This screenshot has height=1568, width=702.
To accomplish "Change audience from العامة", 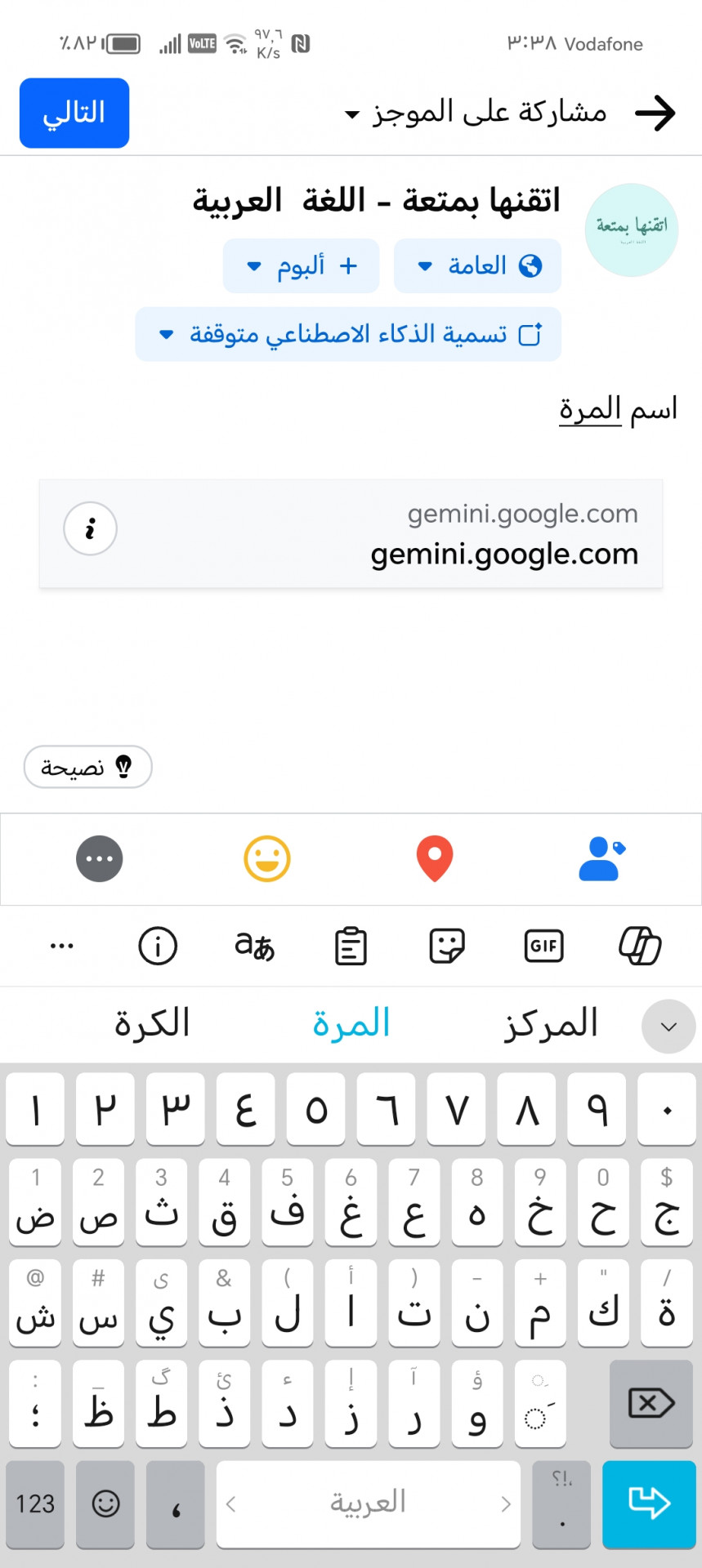I will pos(477,266).
